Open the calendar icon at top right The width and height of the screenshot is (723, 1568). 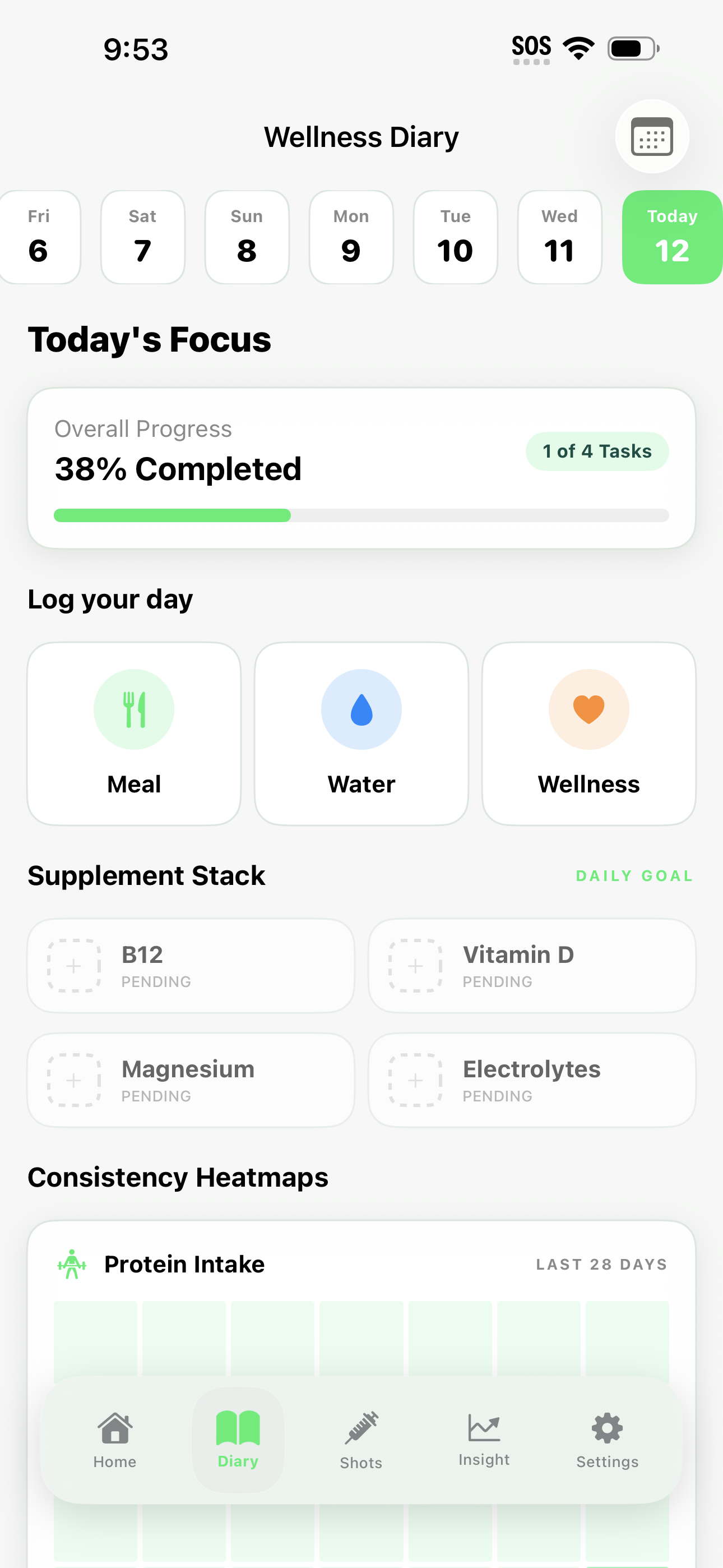point(652,137)
